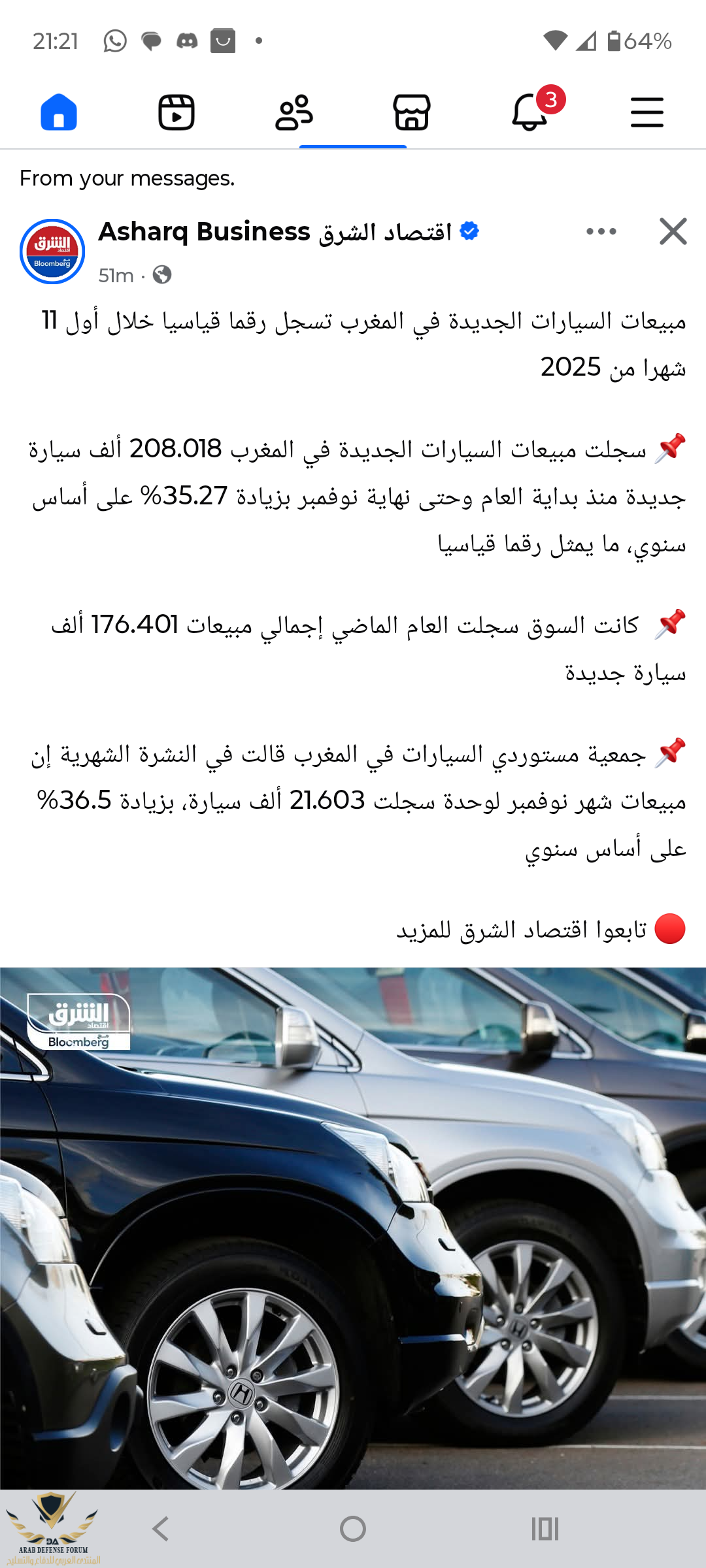Switch to the Home feed tab
The image size is (706, 1568).
point(59,112)
